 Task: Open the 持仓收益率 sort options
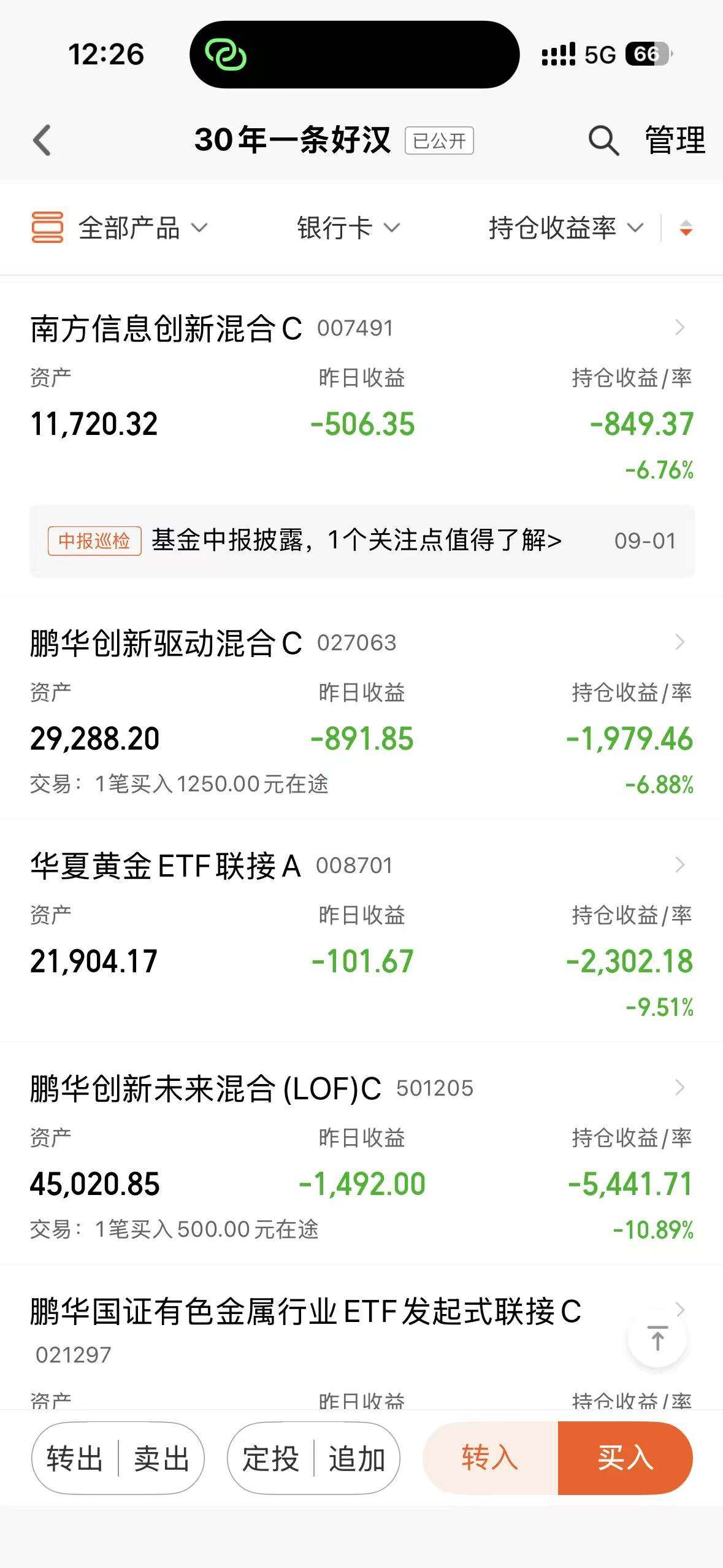point(566,228)
